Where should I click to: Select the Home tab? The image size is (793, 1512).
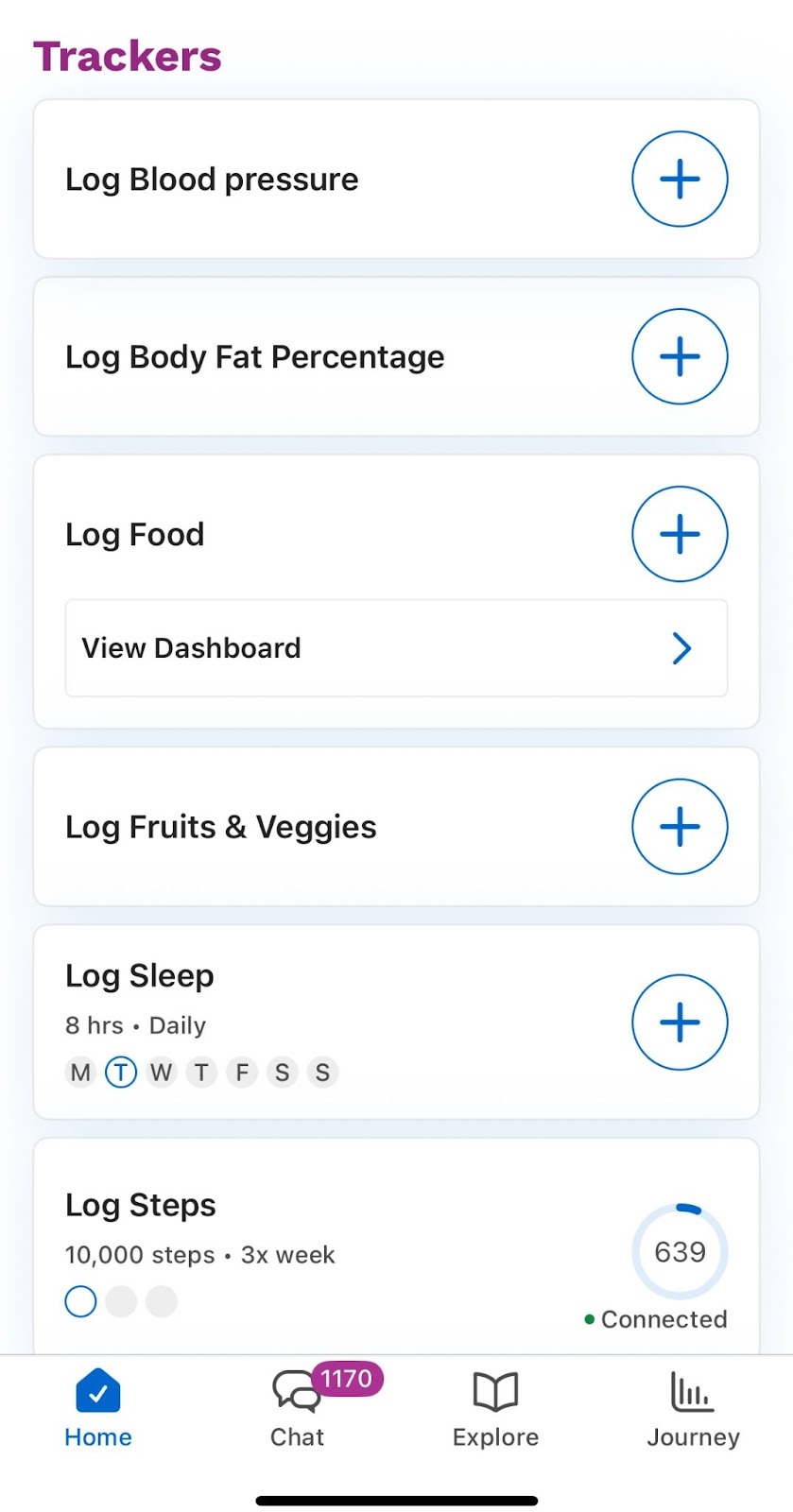tap(98, 1410)
